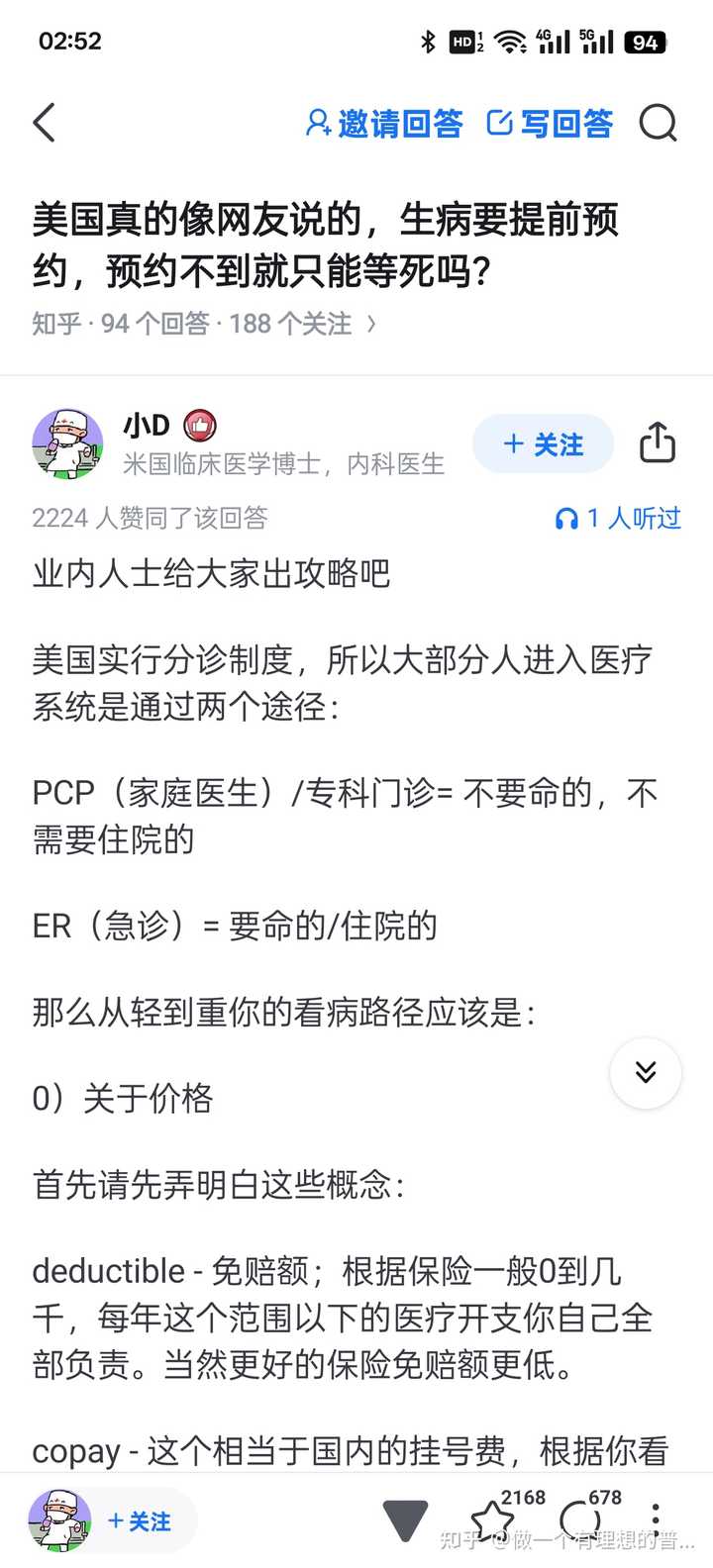
Task: Follow author 小D using the 关注 pill button
Action: tap(543, 444)
